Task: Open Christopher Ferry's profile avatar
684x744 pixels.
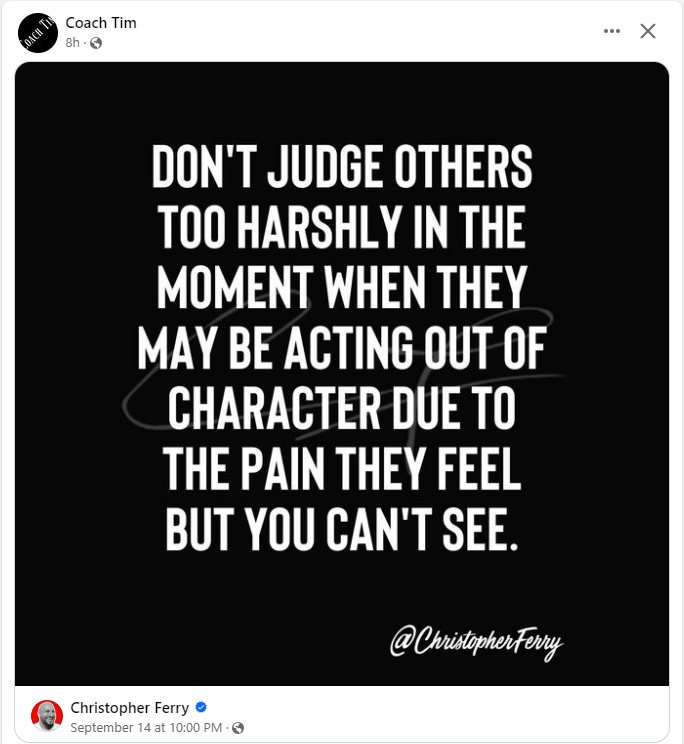Action: click(46, 716)
